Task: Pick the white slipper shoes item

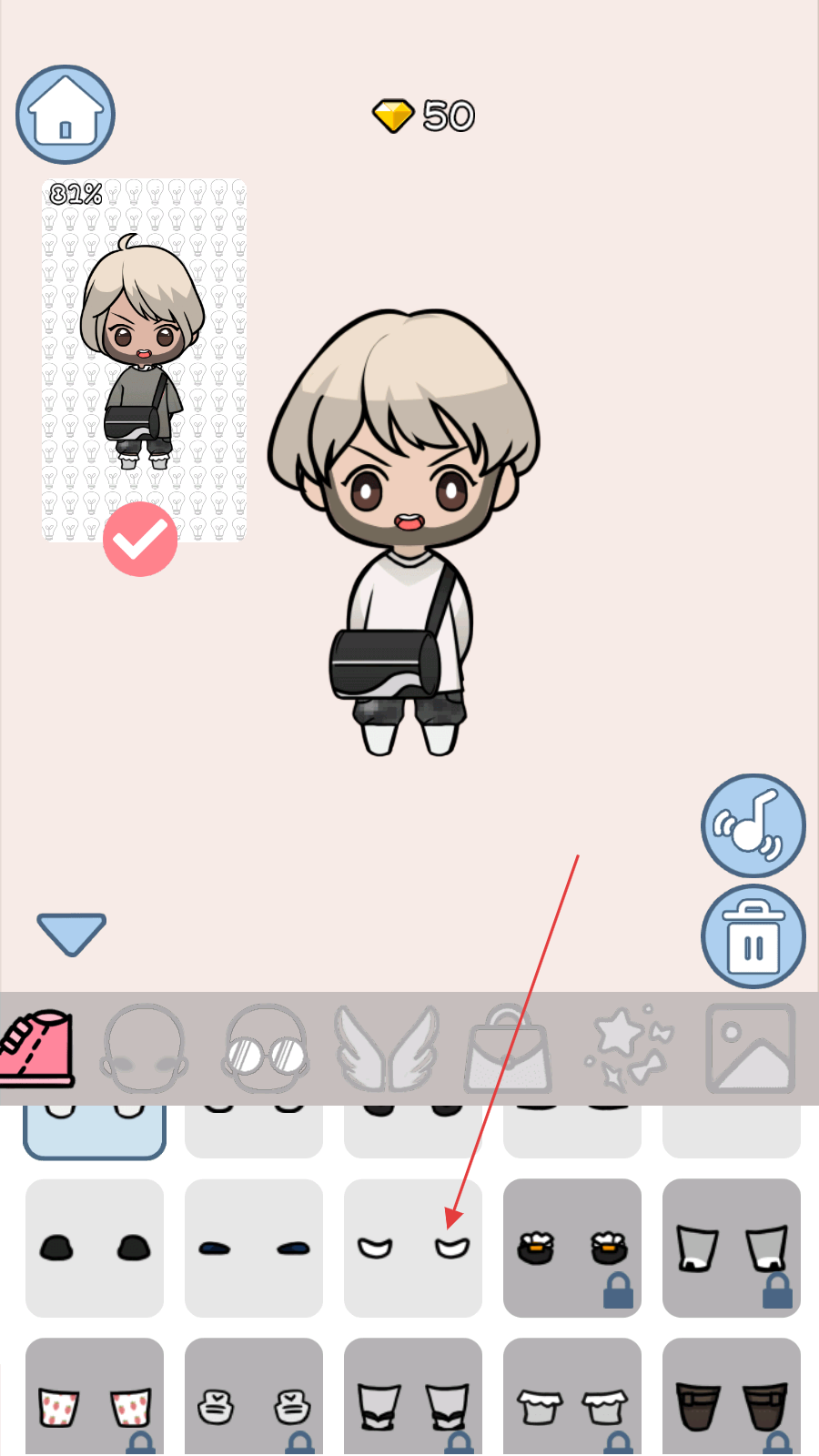Action: coord(413,1248)
